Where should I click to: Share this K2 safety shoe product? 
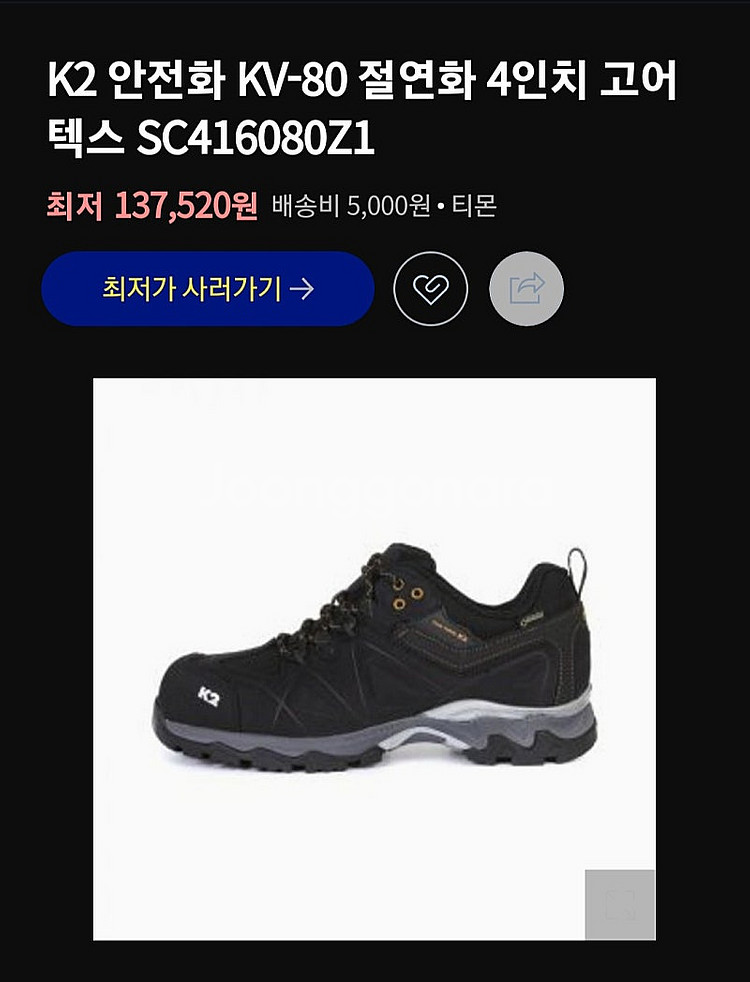click(526, 289)
